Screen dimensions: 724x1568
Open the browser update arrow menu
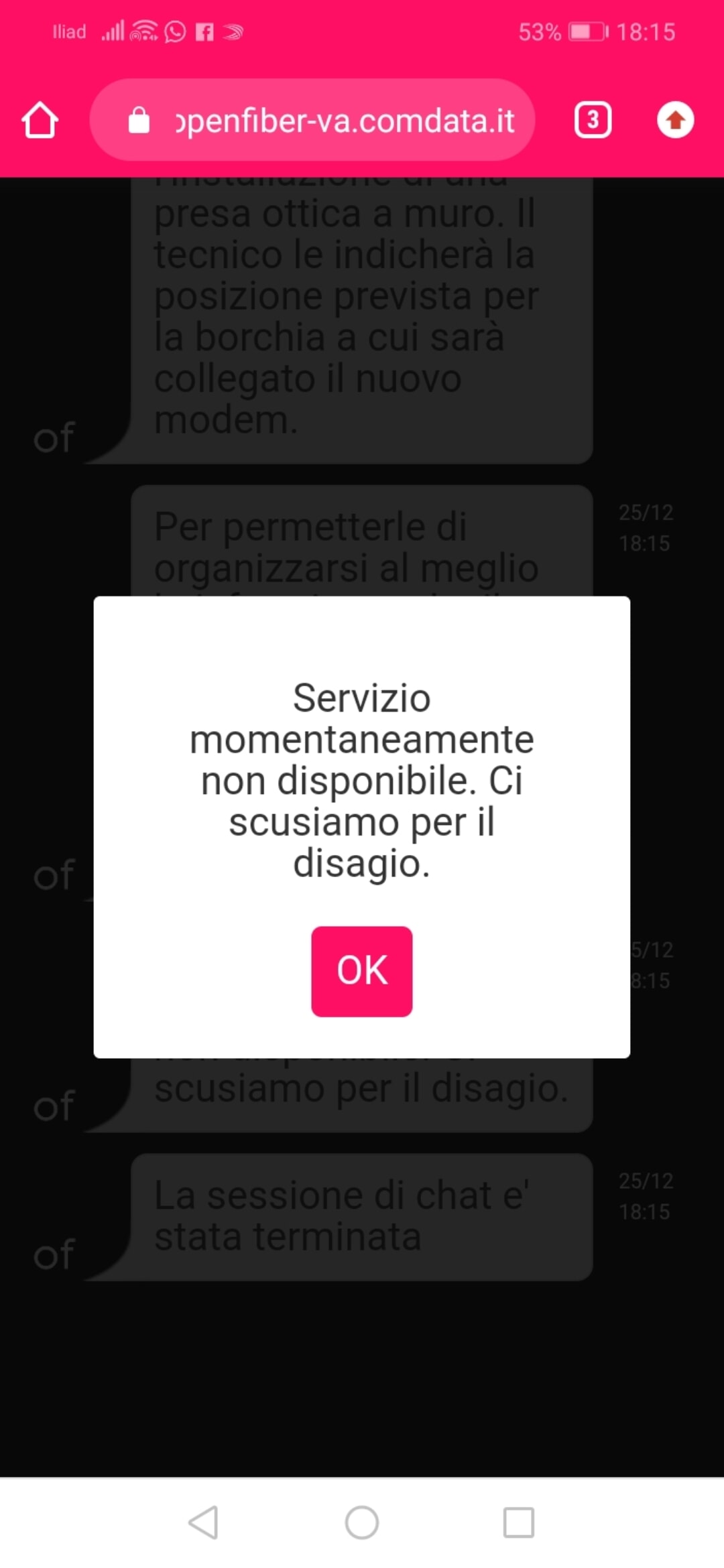(x=675, y=121)
